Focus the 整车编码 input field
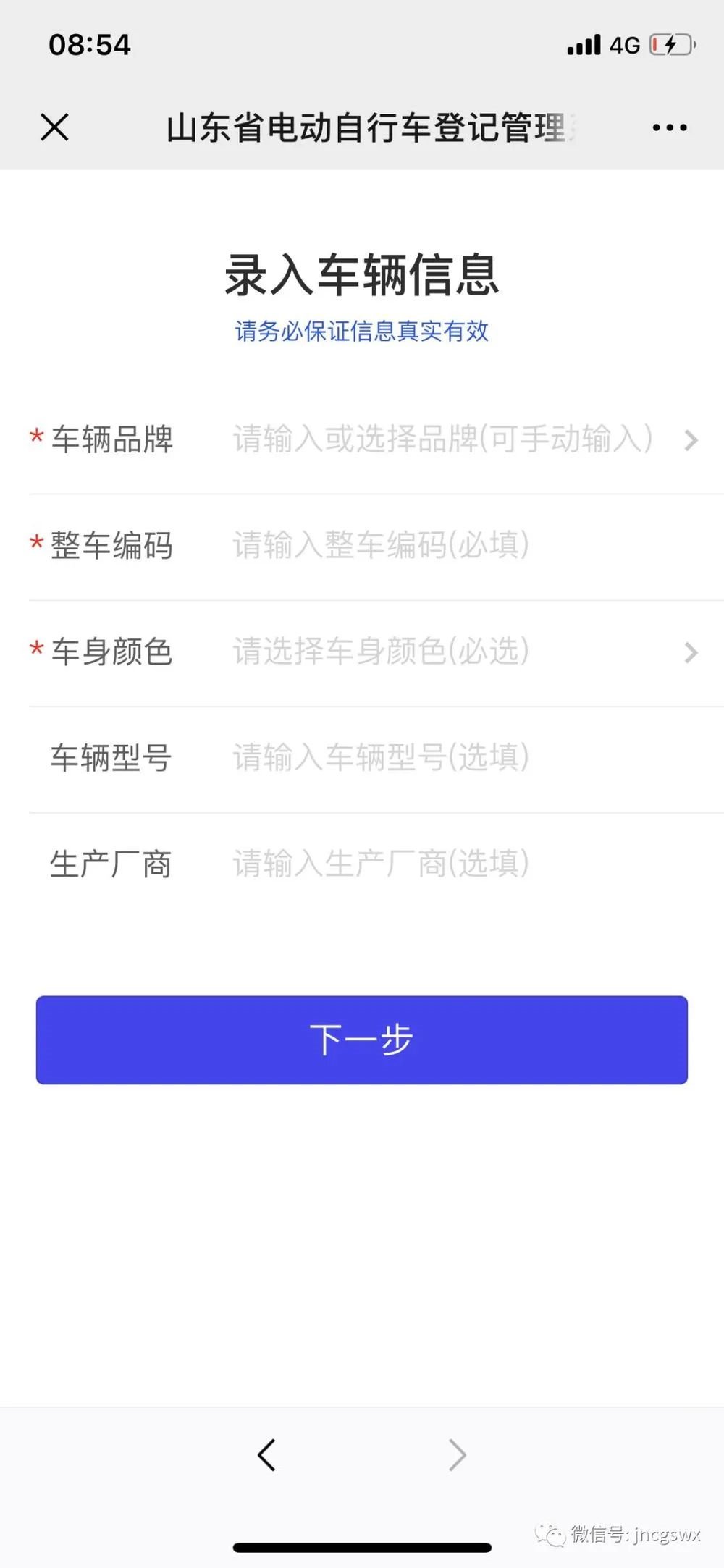 [x=463, y=545]
